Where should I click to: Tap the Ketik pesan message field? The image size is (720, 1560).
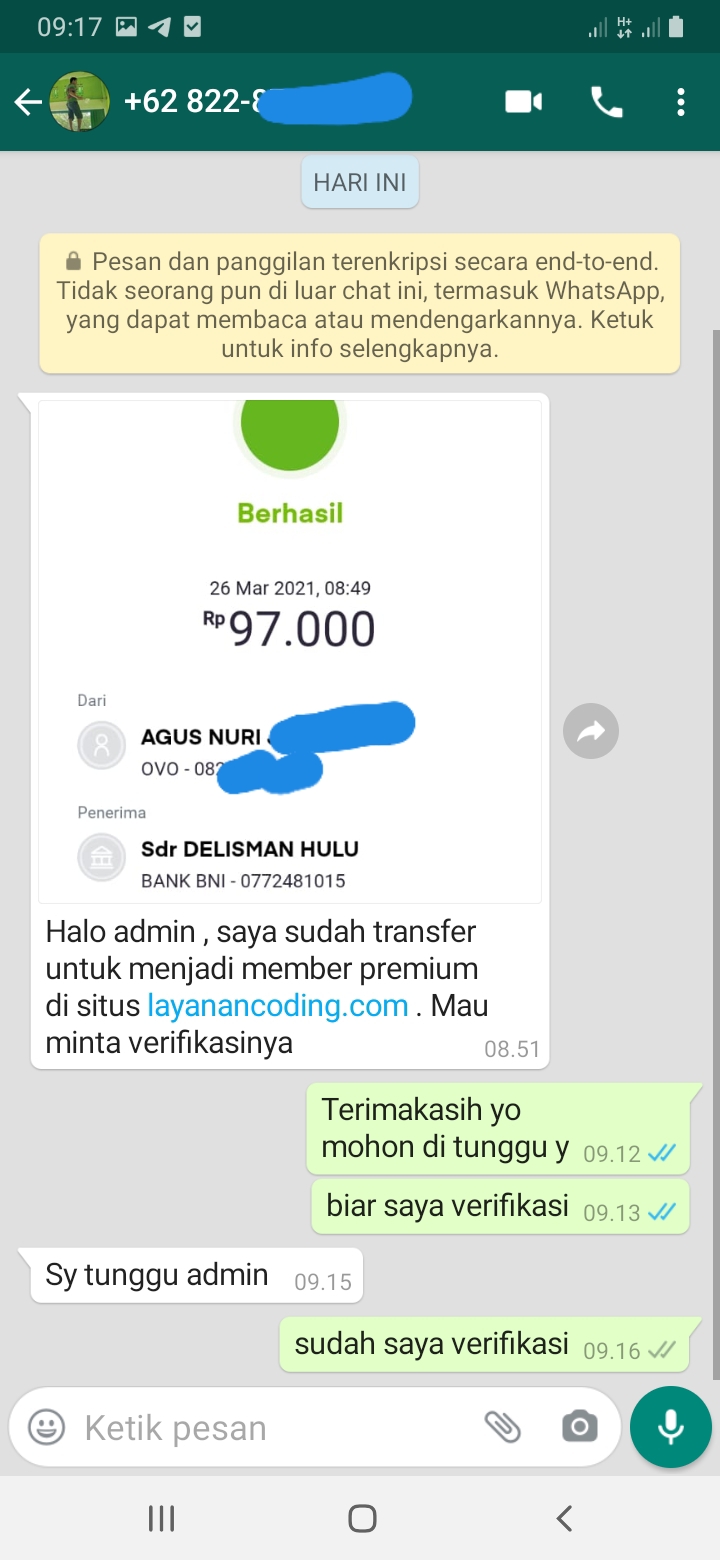[x=270, y=1428]
